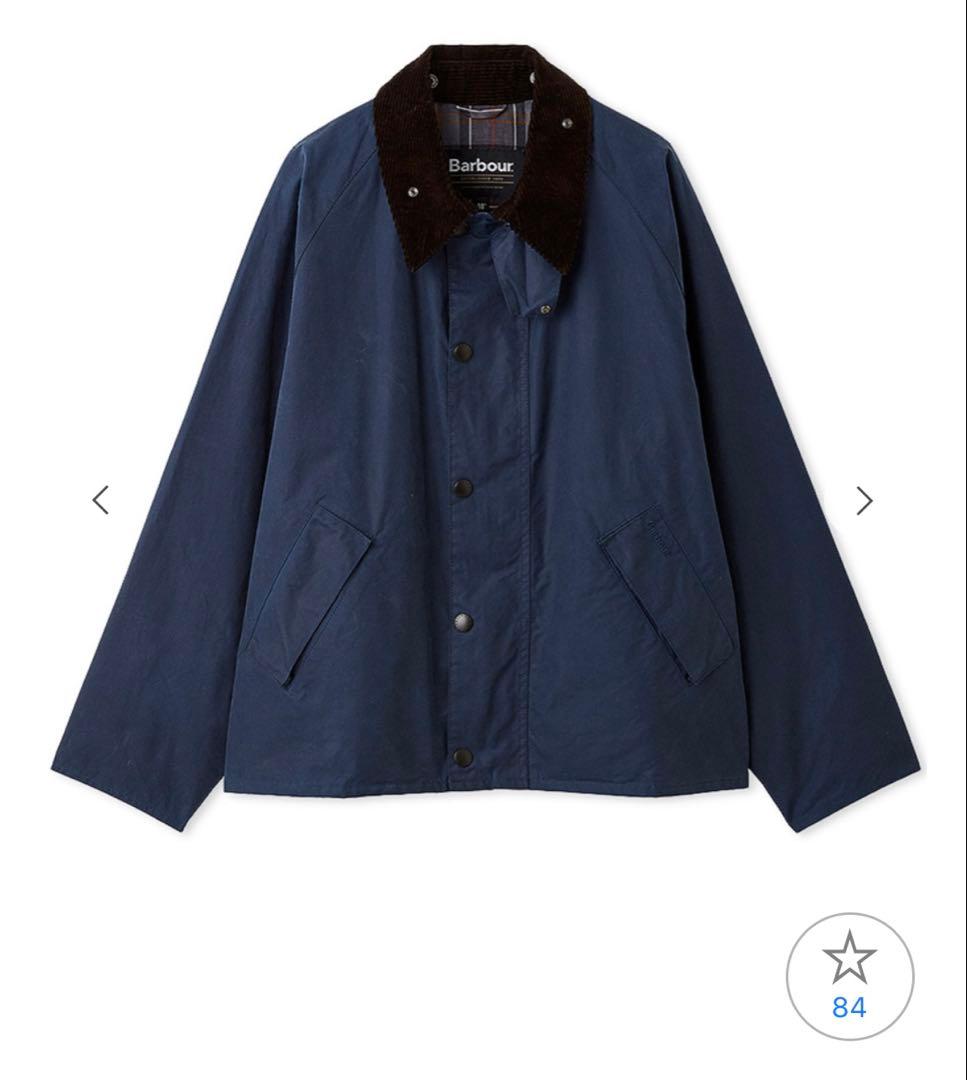Advance the carousel with the right arrow icon
This screenshot has width=967, height=1080.
(x=866, y=499)
